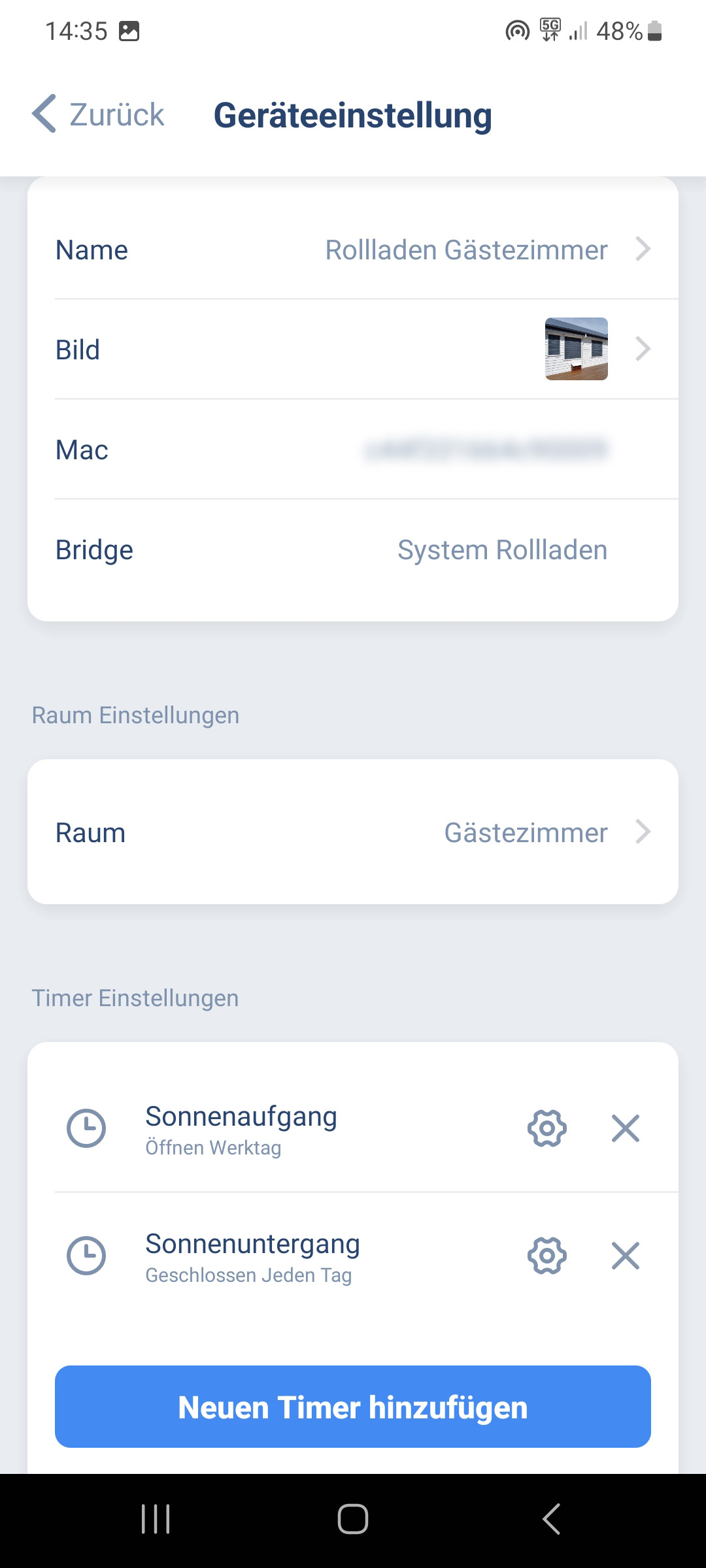Select the Geräteeinstellung title
The height and width of the screenshot is (1568, 706).
[352, 115]
